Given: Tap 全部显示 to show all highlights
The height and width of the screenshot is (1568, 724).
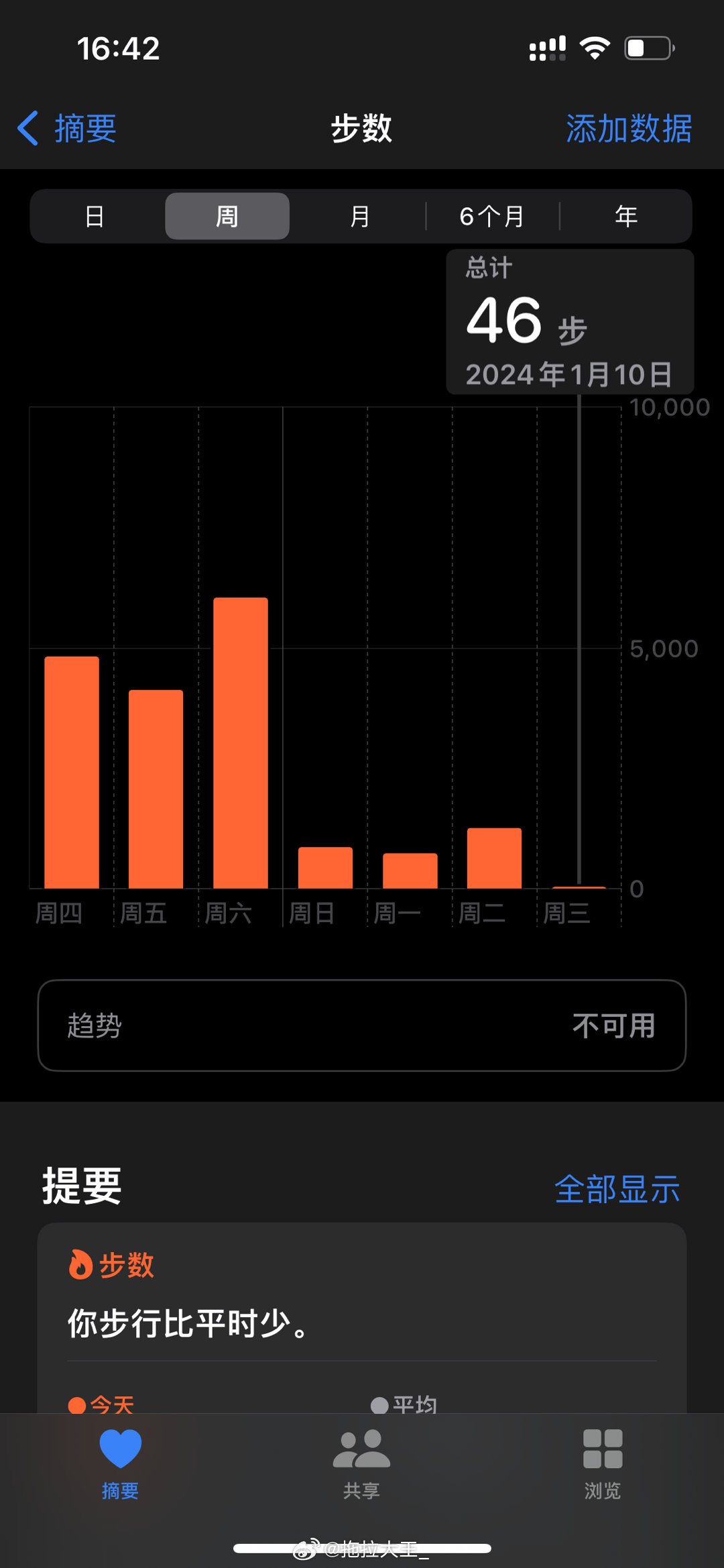Looking at the screenshot, I should tap(617, 1189).
